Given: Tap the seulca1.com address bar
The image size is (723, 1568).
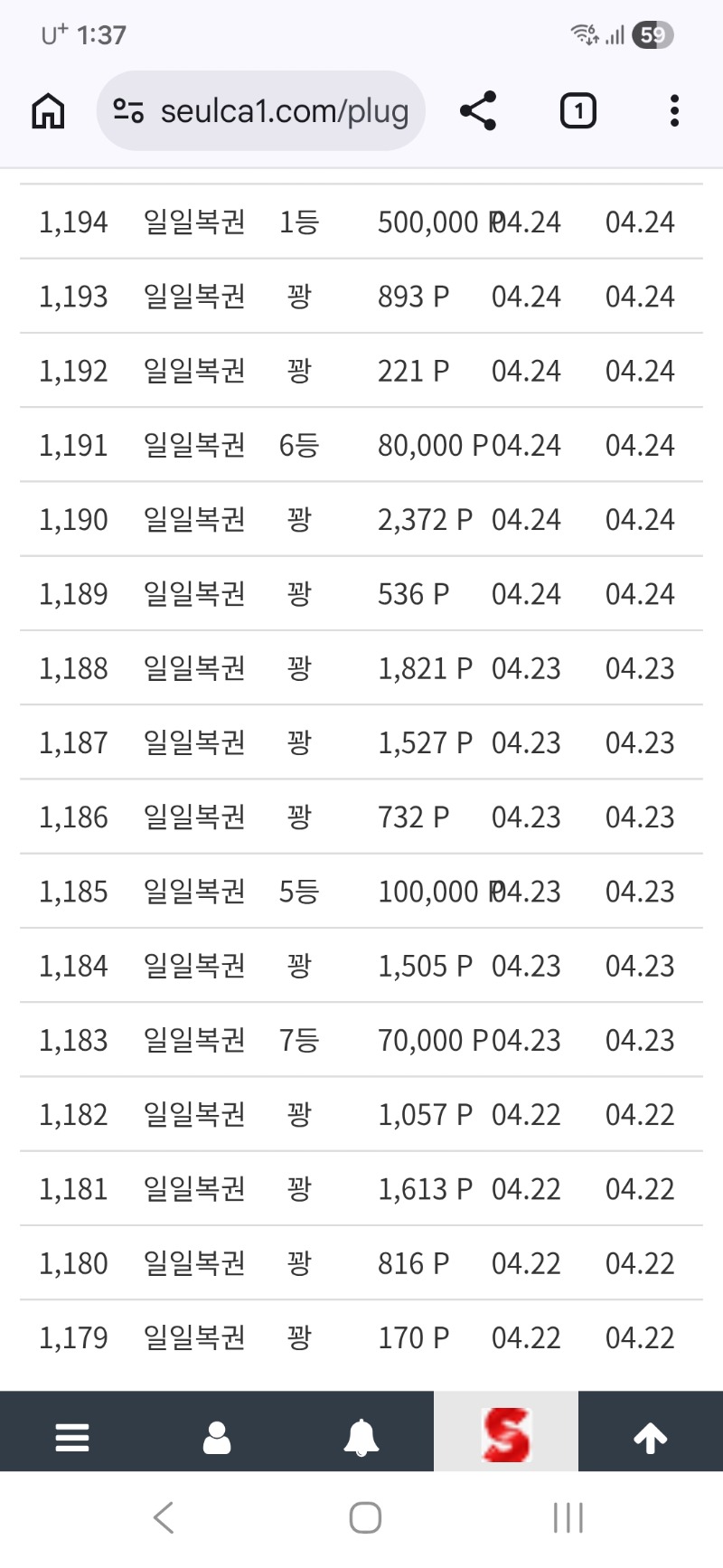Looking at the screenshot, I should [x=284, y=111].
